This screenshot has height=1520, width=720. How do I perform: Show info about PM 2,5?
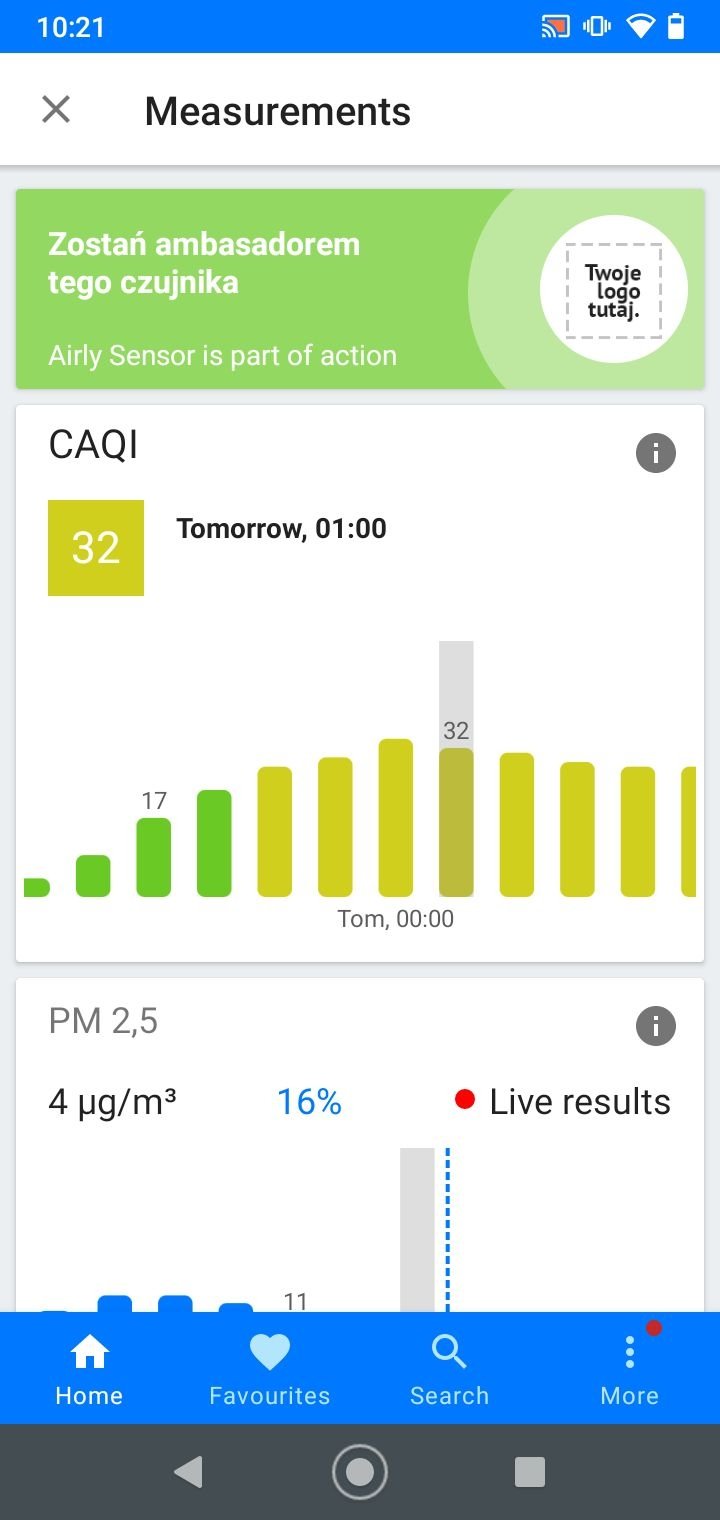click(x=656, y=1026)
